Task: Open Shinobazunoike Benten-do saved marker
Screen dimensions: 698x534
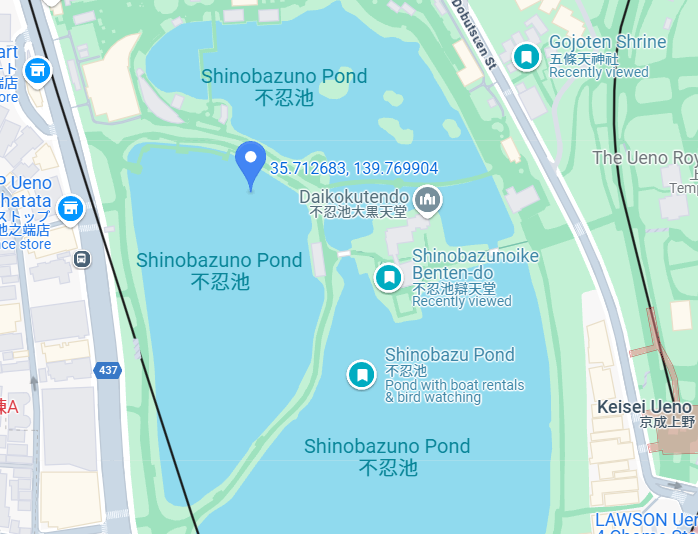Action: pyautogui.click(x=388, y=277)
